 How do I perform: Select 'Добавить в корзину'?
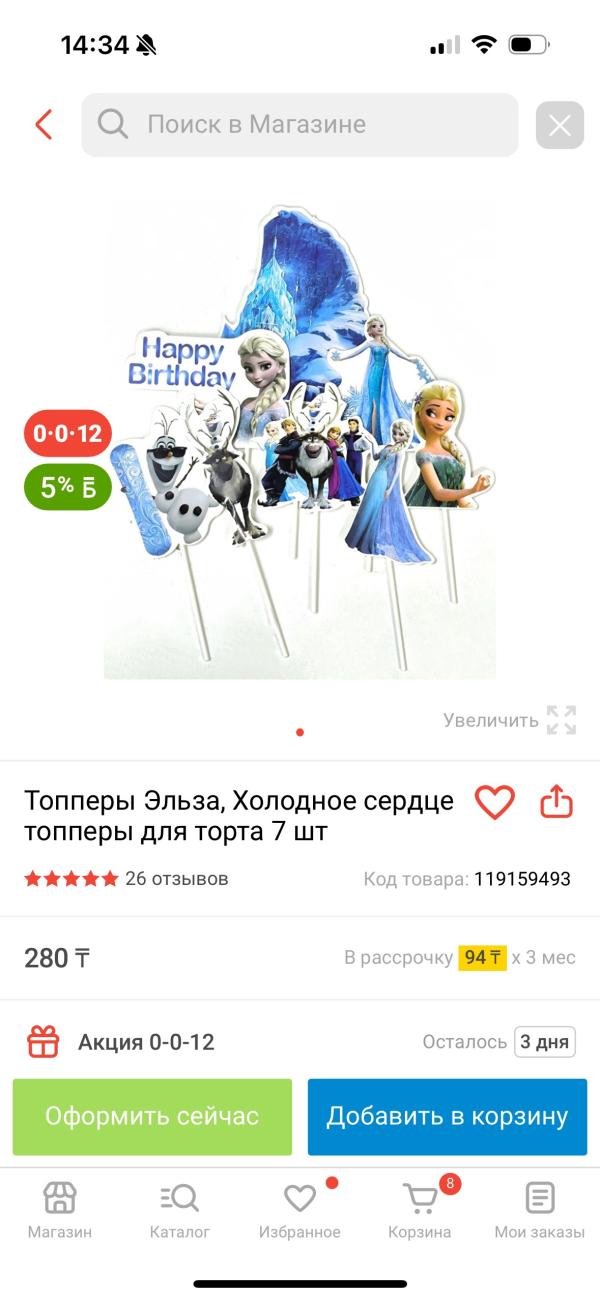click(447, 1117)
